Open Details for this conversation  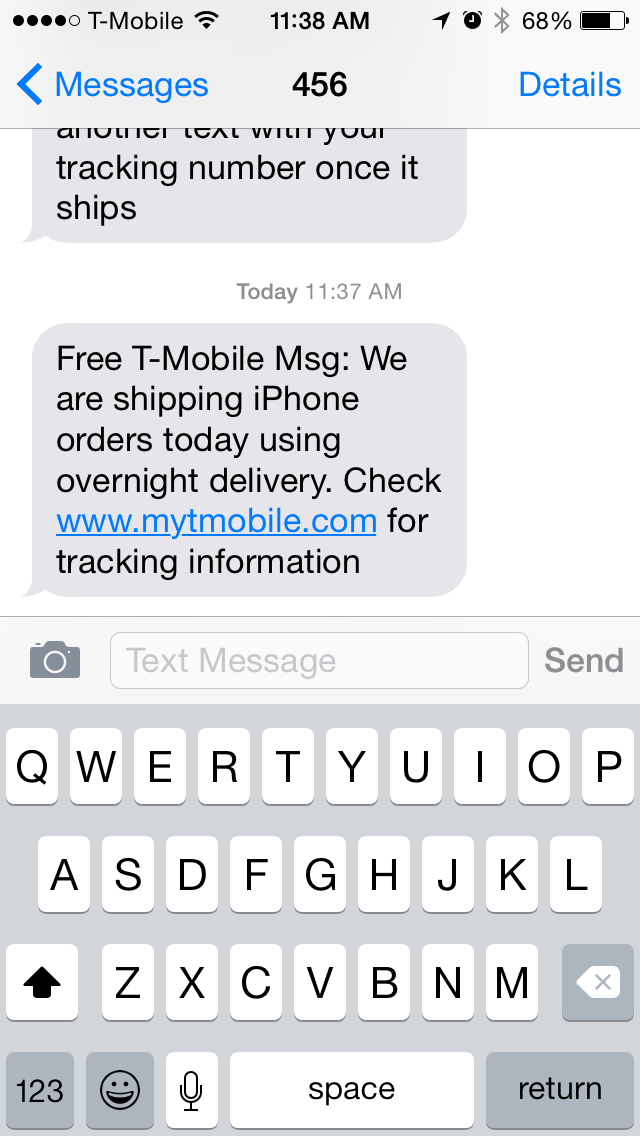pos(570,85)
